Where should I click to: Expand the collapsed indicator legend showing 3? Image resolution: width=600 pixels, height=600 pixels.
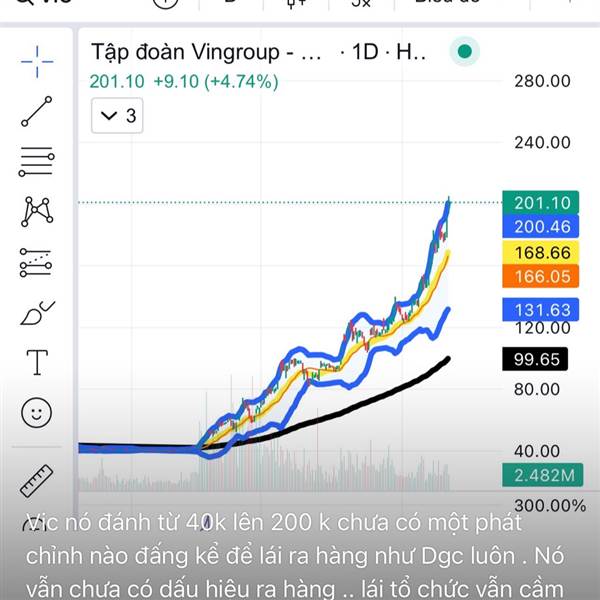118,117
